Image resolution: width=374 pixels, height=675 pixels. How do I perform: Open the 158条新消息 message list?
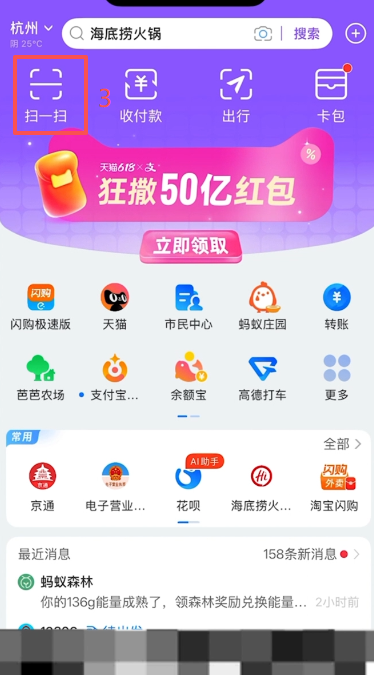pos(312,554)
